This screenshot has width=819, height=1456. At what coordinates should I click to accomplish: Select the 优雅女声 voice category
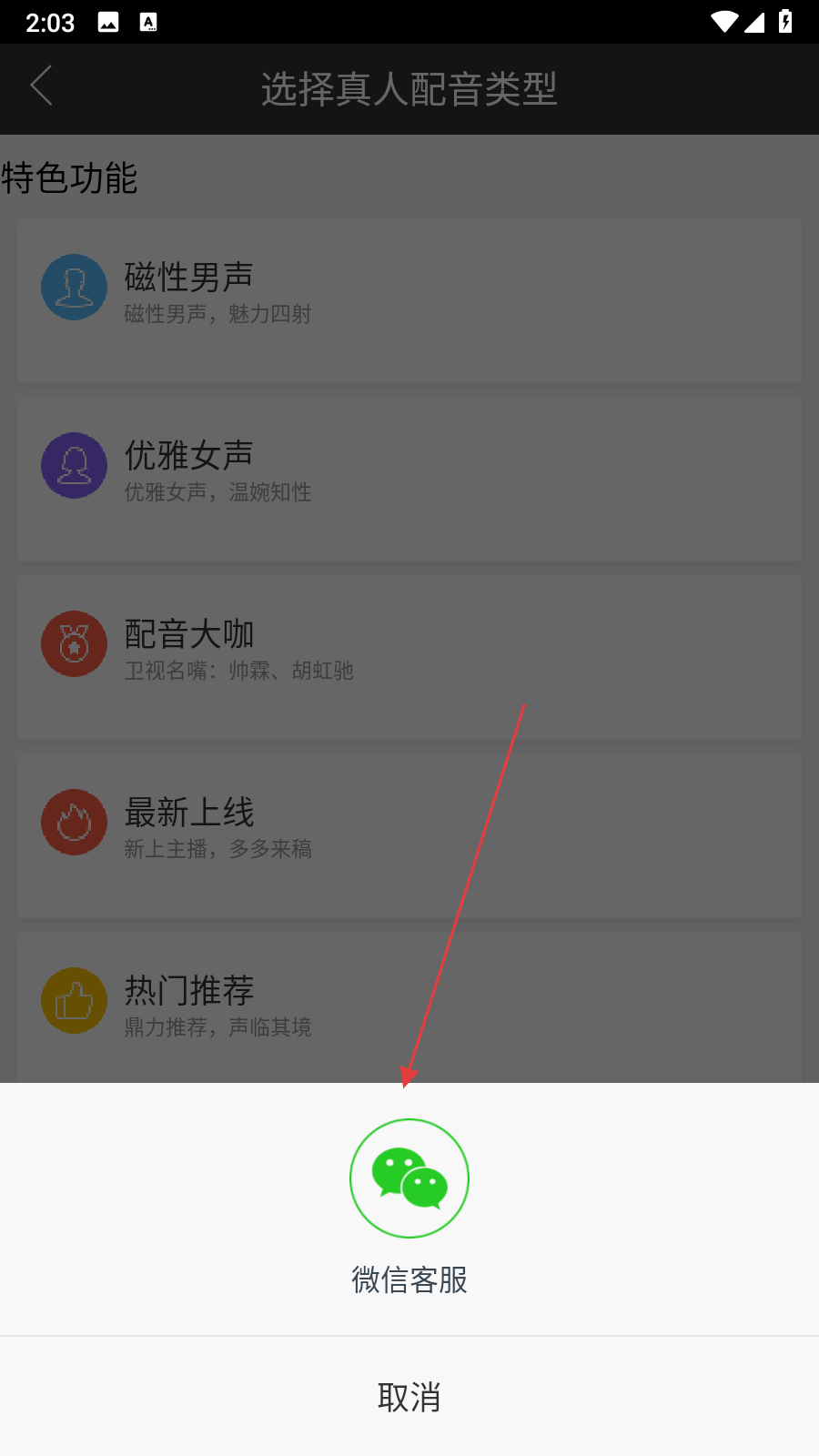tap(409, 480)
